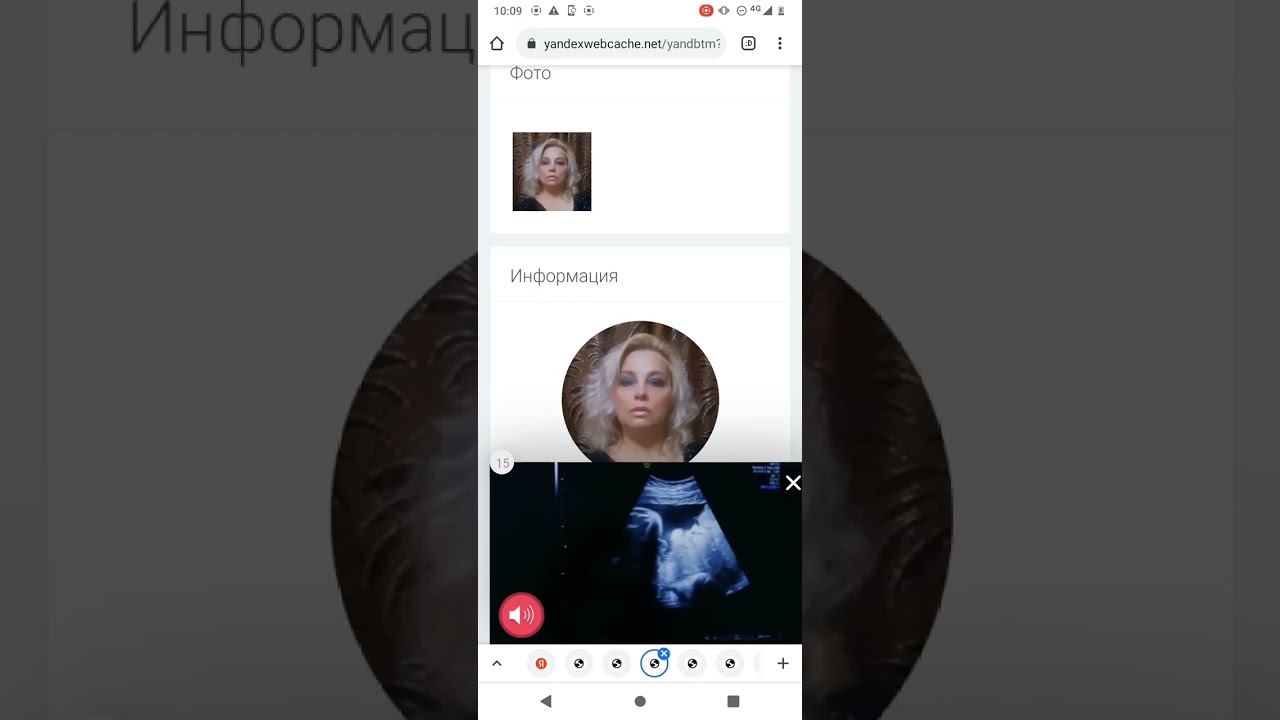Toggle sound on the video overlay
Image resolution: width=1280 pixels, height=720 pixels.
click(x=521, y=615)
